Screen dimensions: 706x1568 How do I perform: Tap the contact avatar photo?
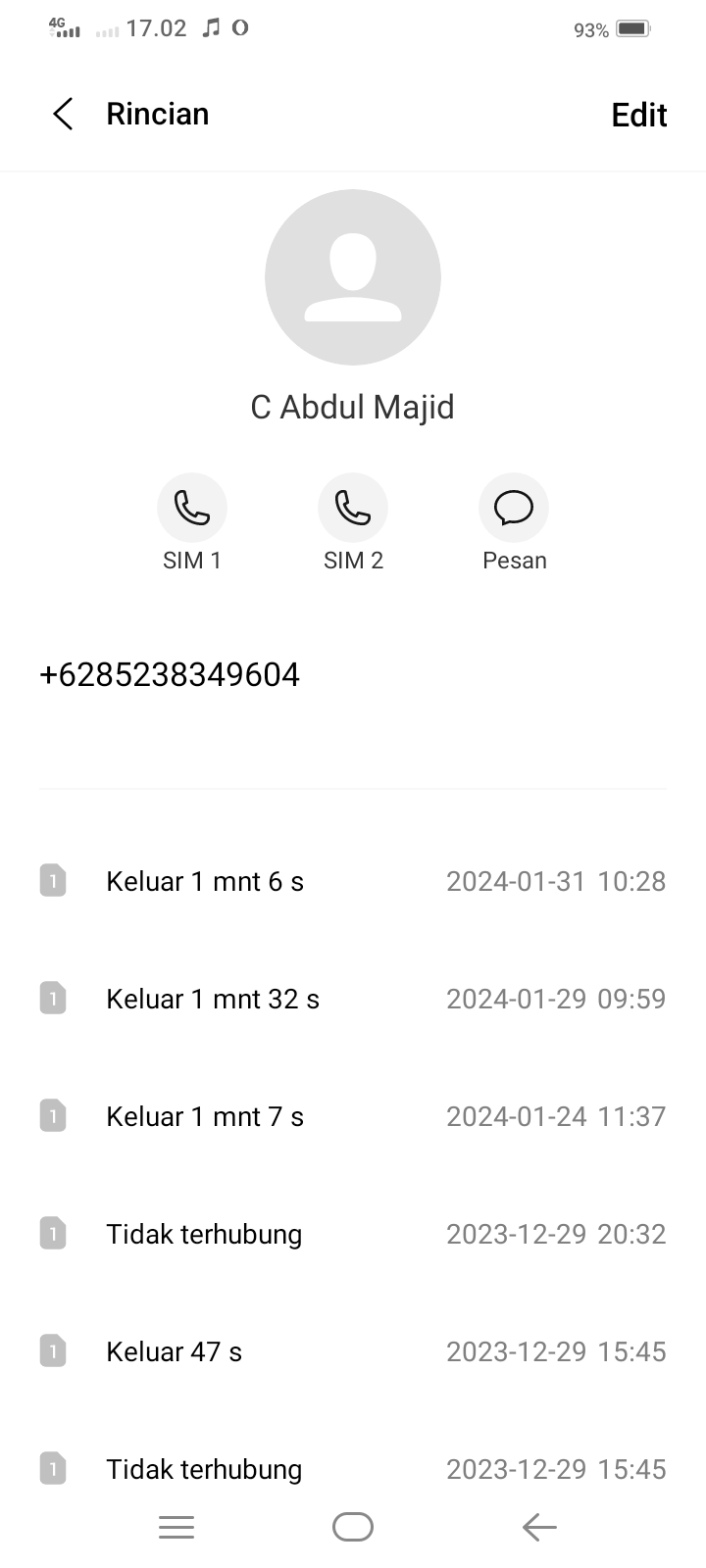(x=353, y=277)
